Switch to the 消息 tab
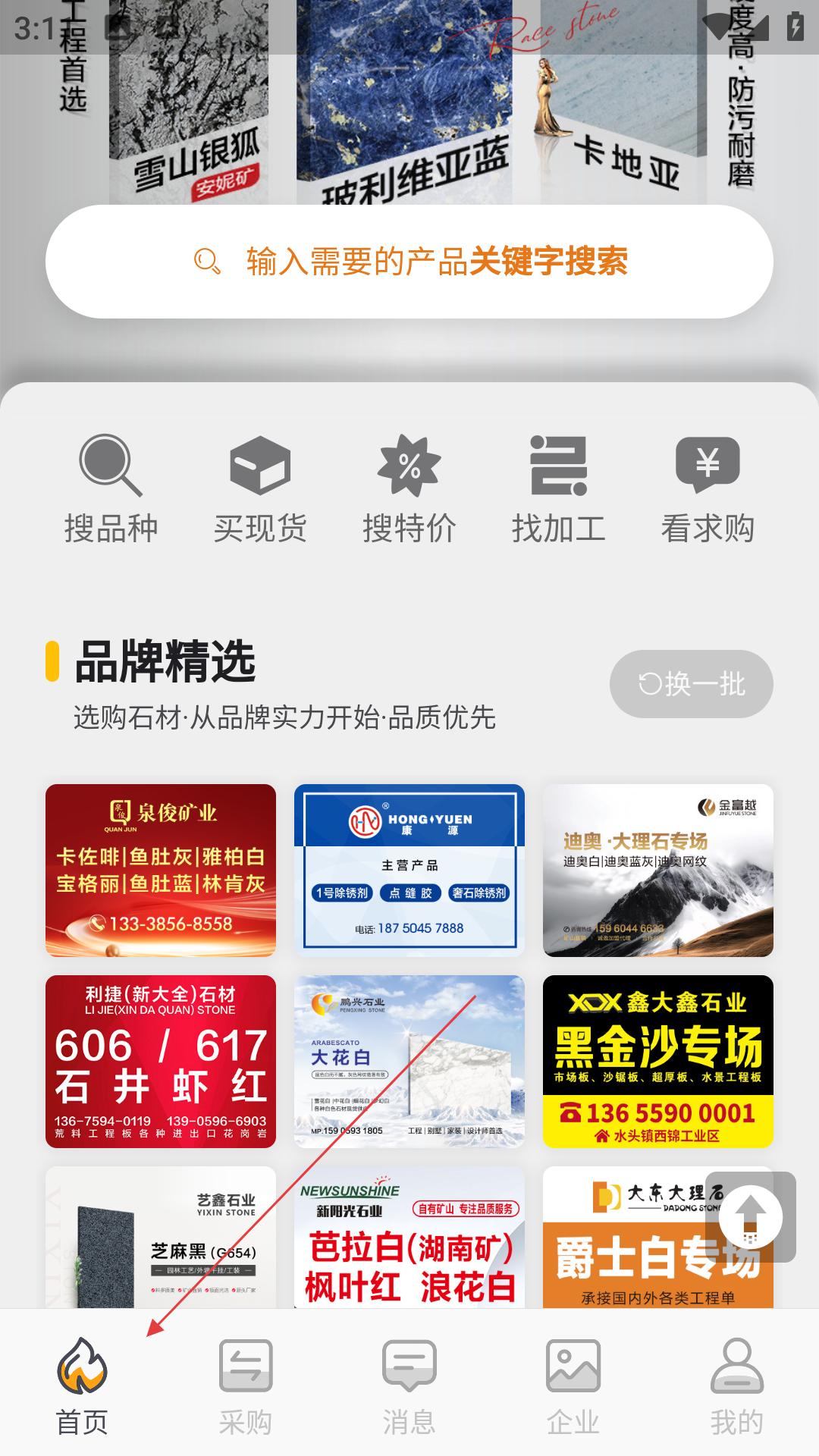This screenshot has height=1456, width=819. 409,1386
